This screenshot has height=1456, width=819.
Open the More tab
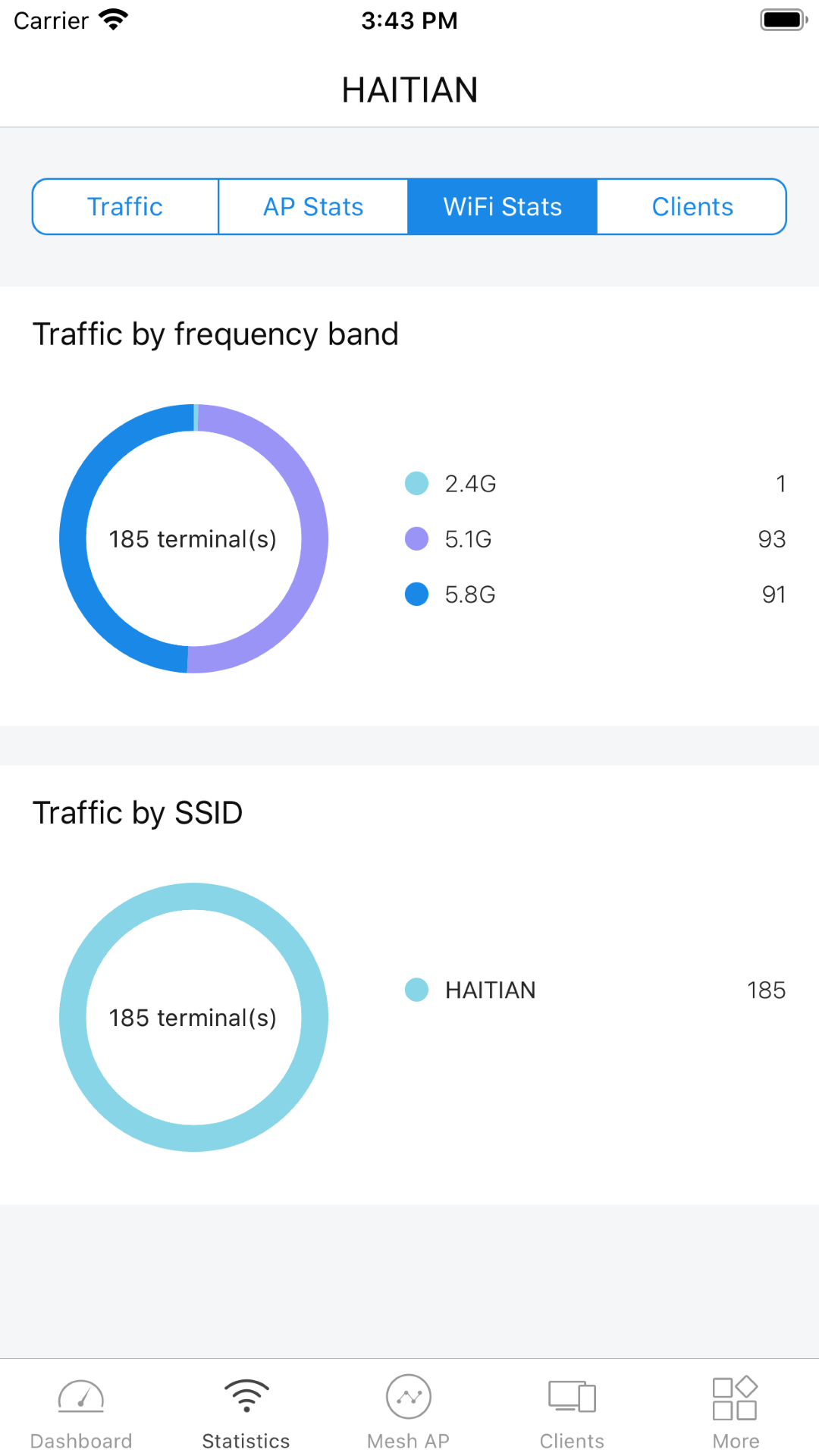coord(736,1412)
